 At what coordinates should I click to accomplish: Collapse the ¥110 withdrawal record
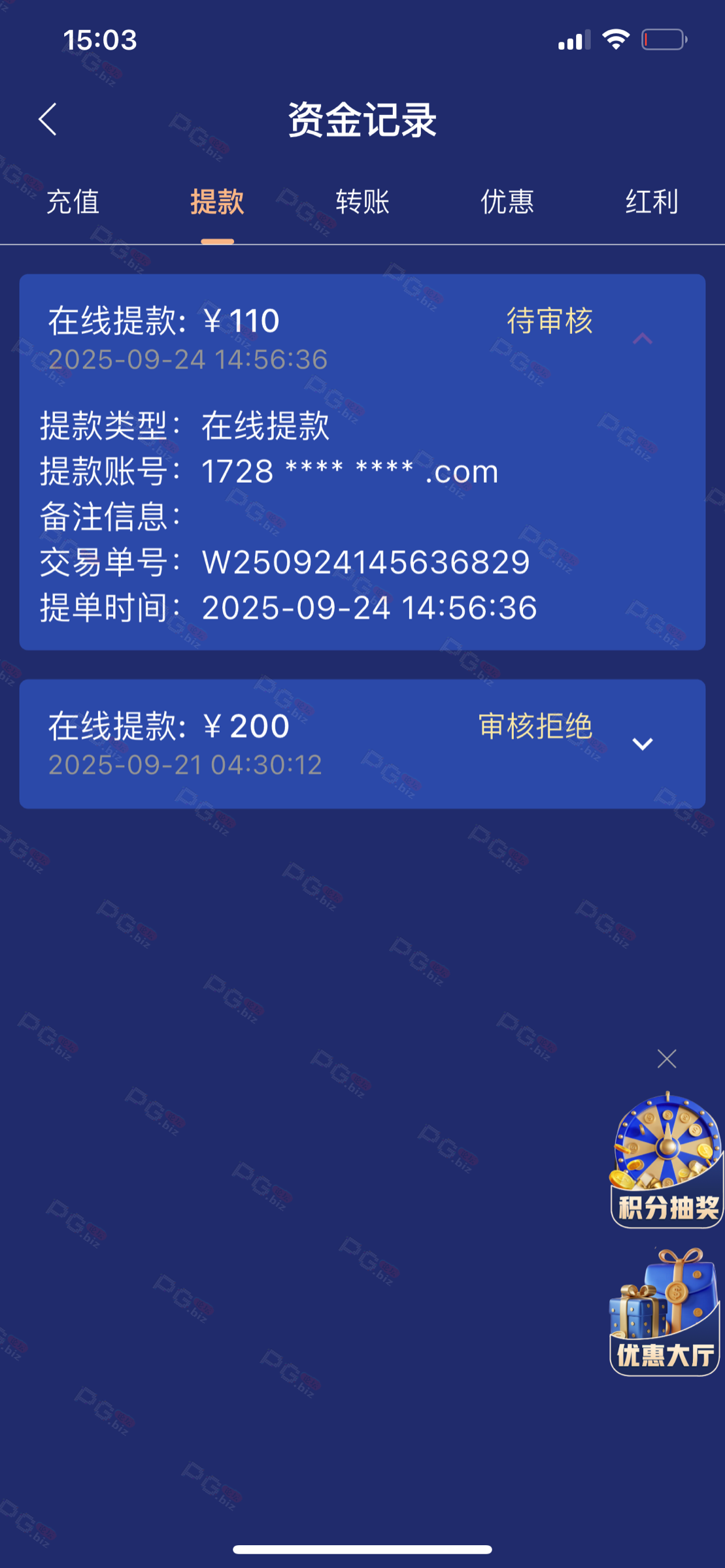point(642,338)
